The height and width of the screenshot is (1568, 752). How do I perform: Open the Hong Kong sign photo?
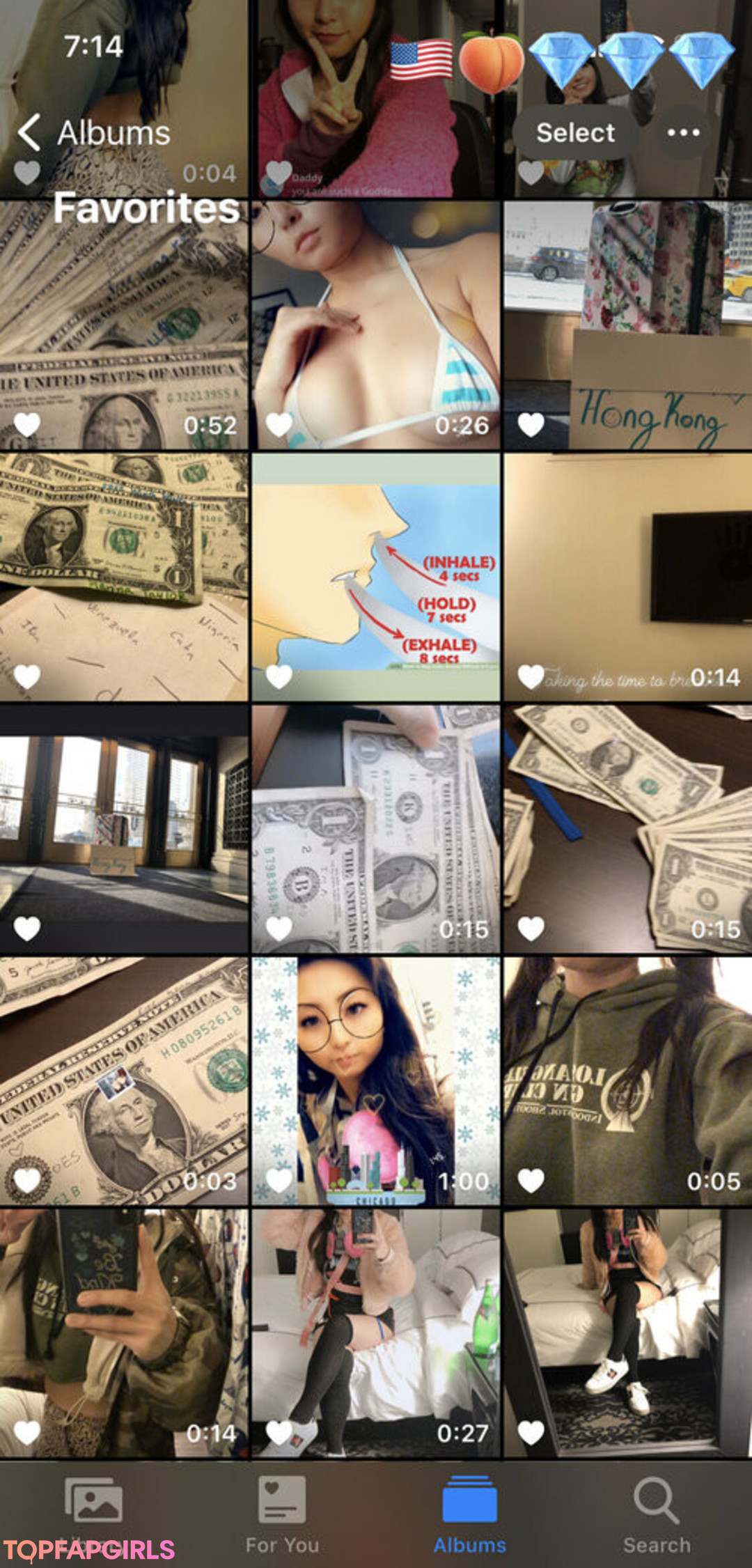pos(627,325)
